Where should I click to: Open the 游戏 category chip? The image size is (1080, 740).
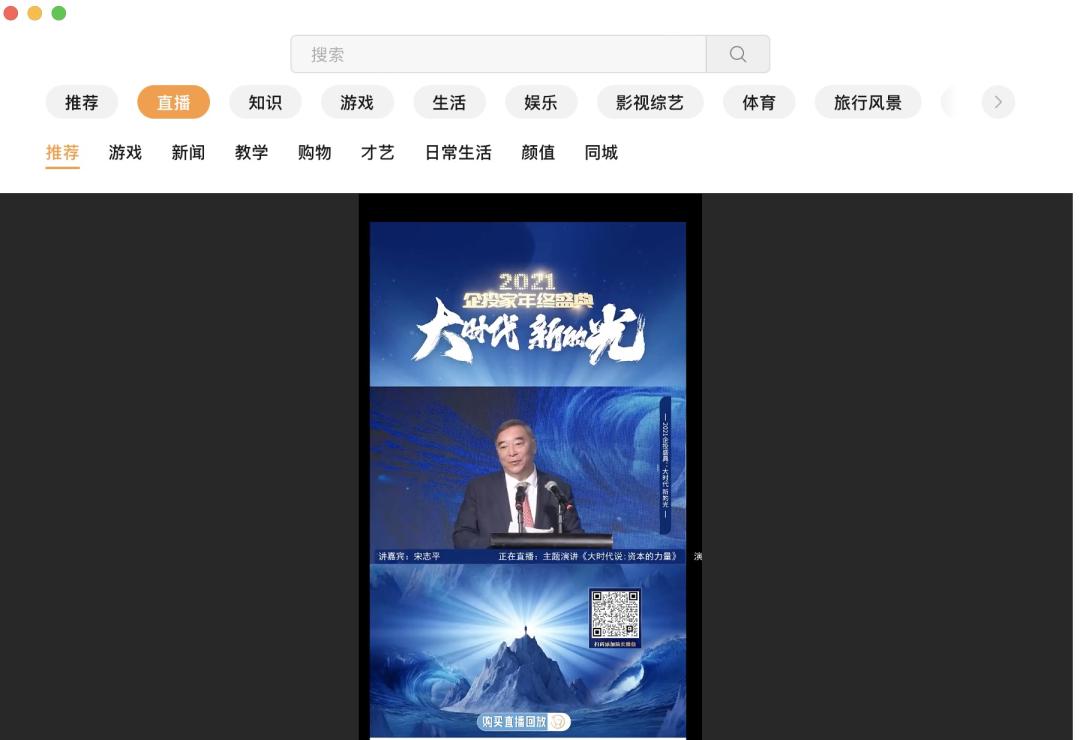pos(357,102)
